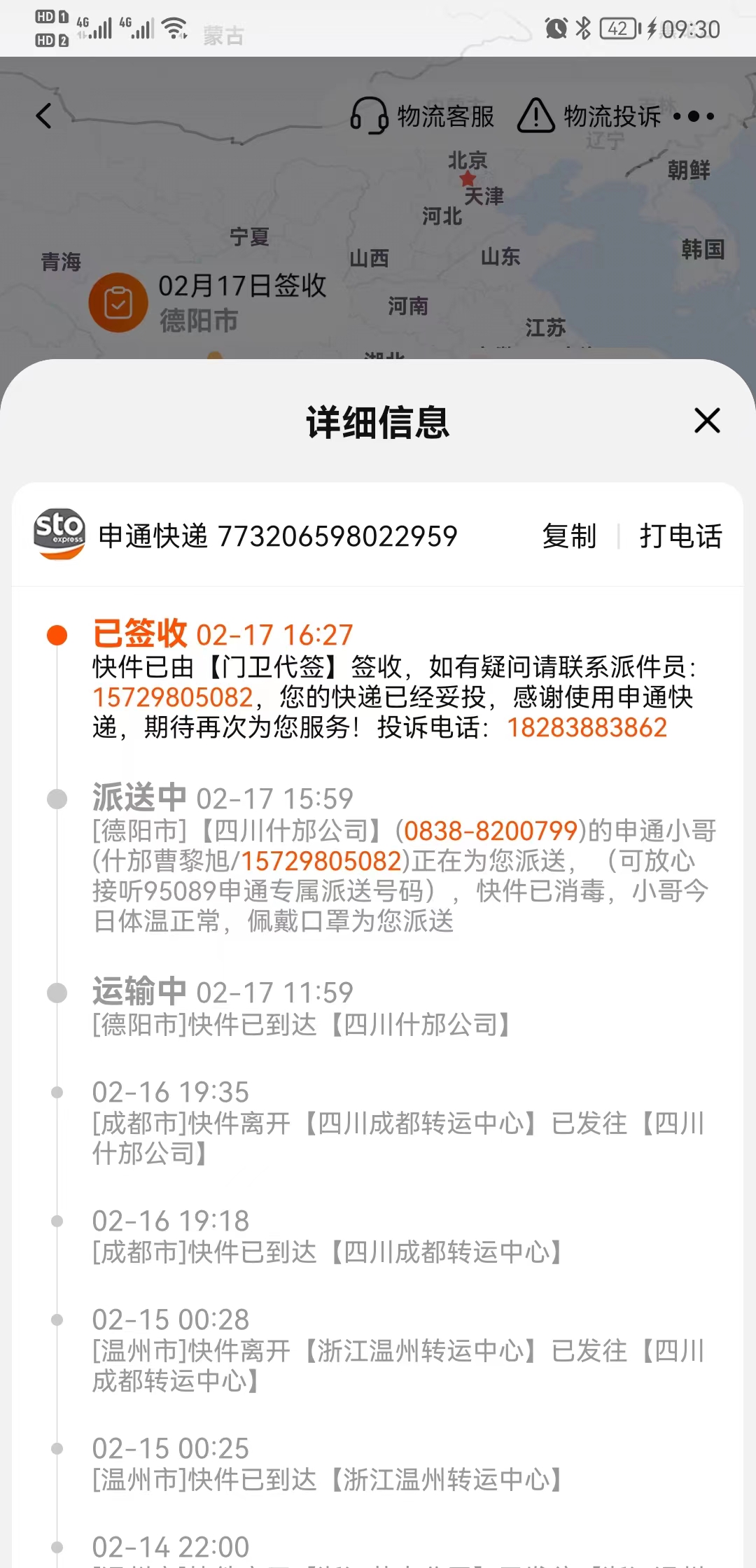This screenshot has height=1568, width=756.
Task: Tap 复制 to copy tracking number
Action: coord(569,536)
